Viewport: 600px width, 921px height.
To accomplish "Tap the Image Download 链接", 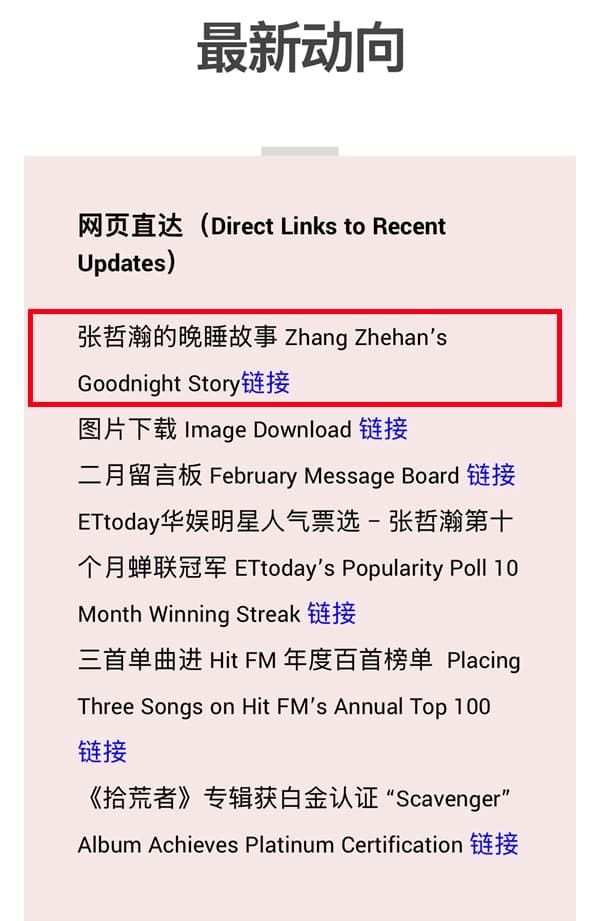I will click(383, 430).
